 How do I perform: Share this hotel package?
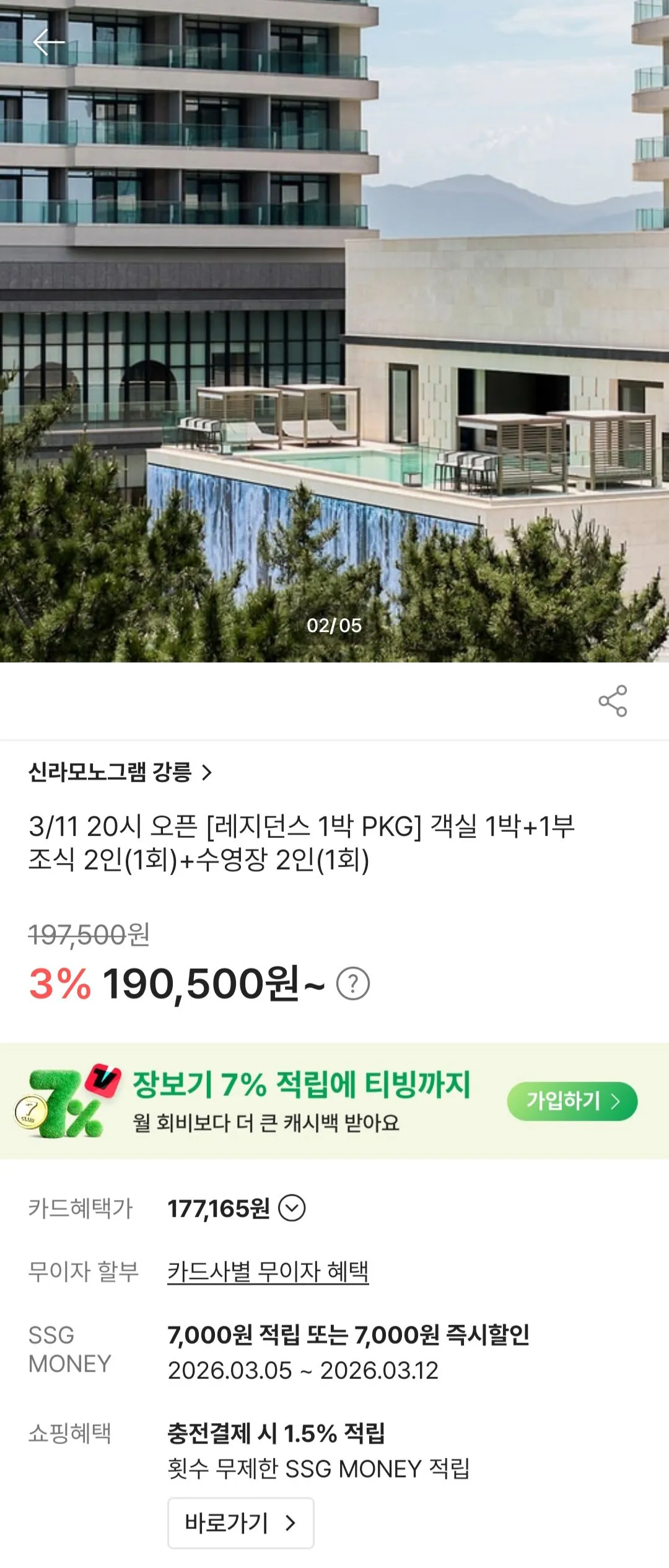(x=613, y=701)
